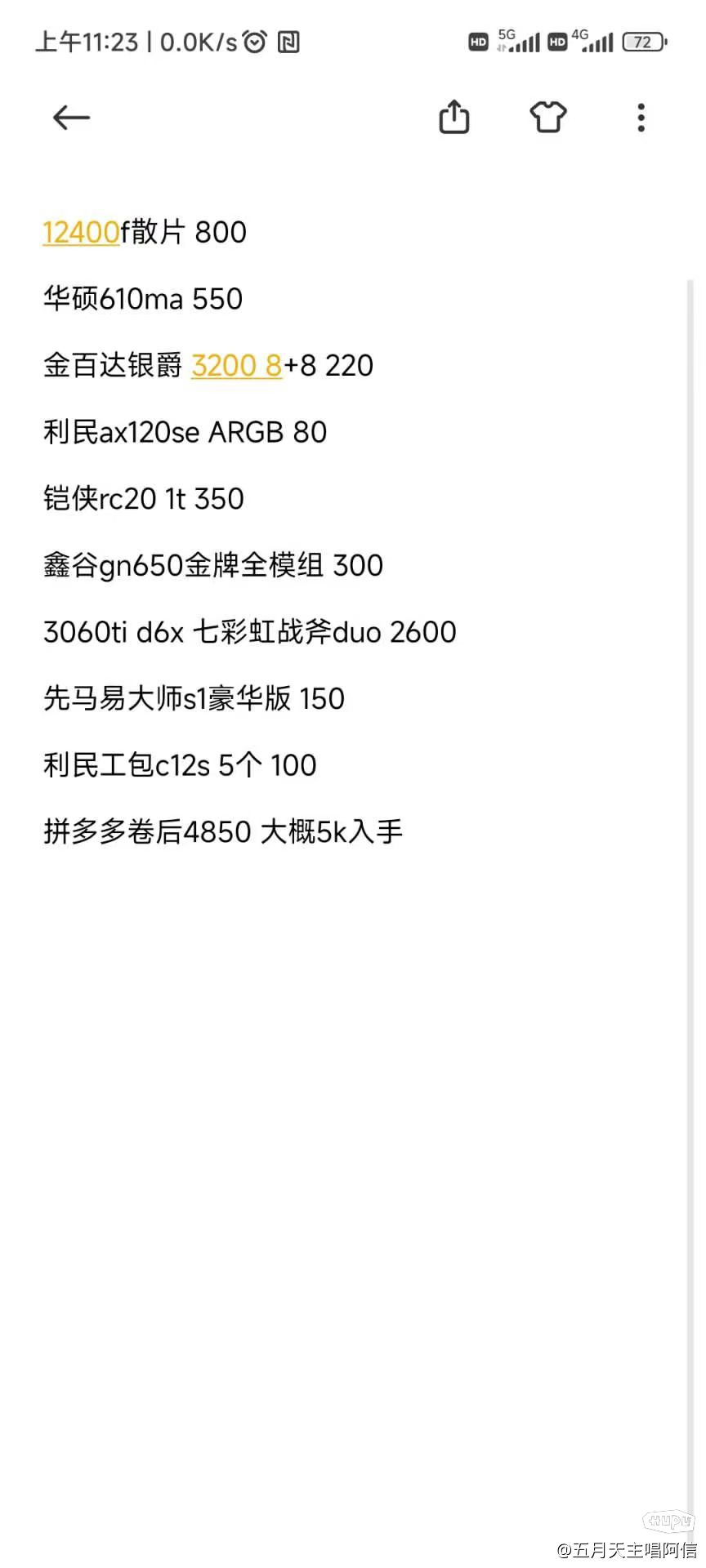Open the theme shirt icon

click(548, 117)
